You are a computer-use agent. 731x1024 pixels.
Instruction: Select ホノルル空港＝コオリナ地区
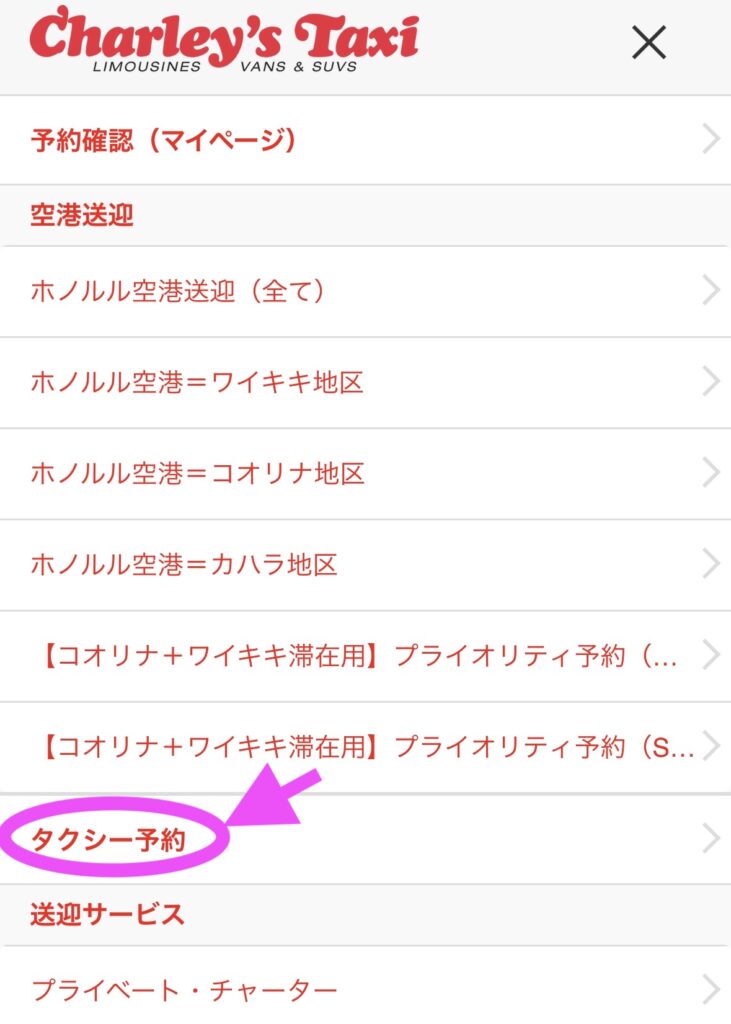point(197,473)
